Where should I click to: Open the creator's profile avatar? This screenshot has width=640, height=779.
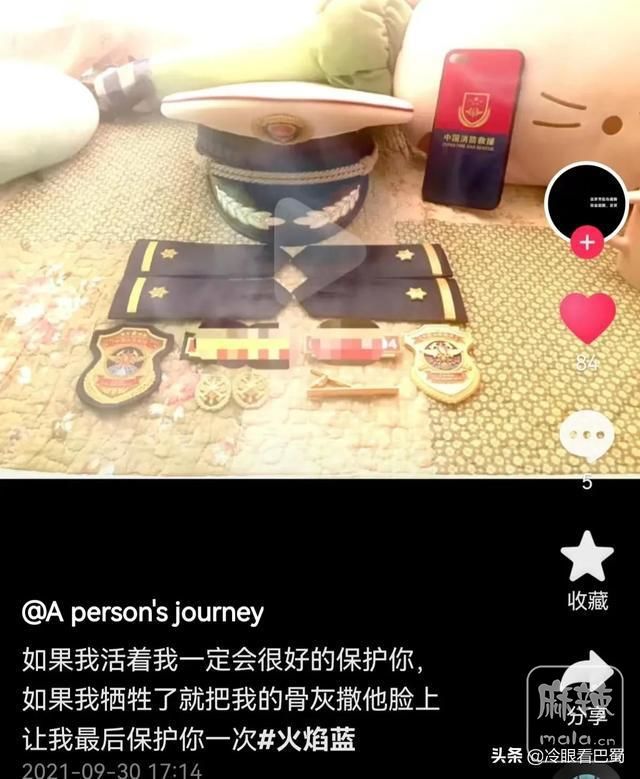(x=586, y=201)
